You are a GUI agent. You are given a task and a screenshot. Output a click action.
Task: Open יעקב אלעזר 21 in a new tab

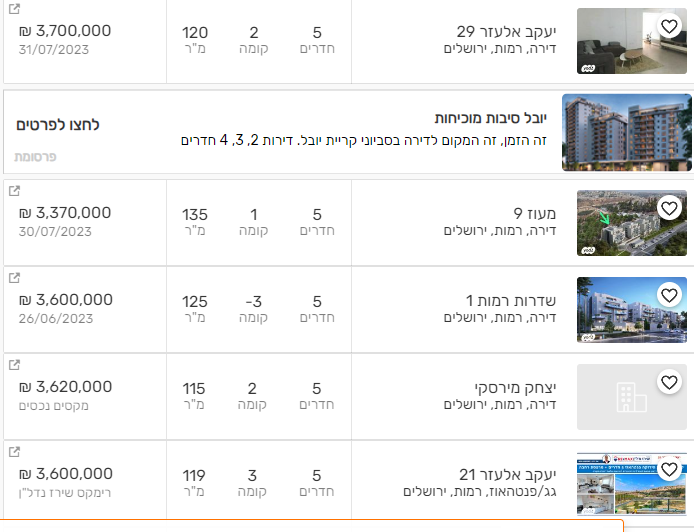[14, 452]
